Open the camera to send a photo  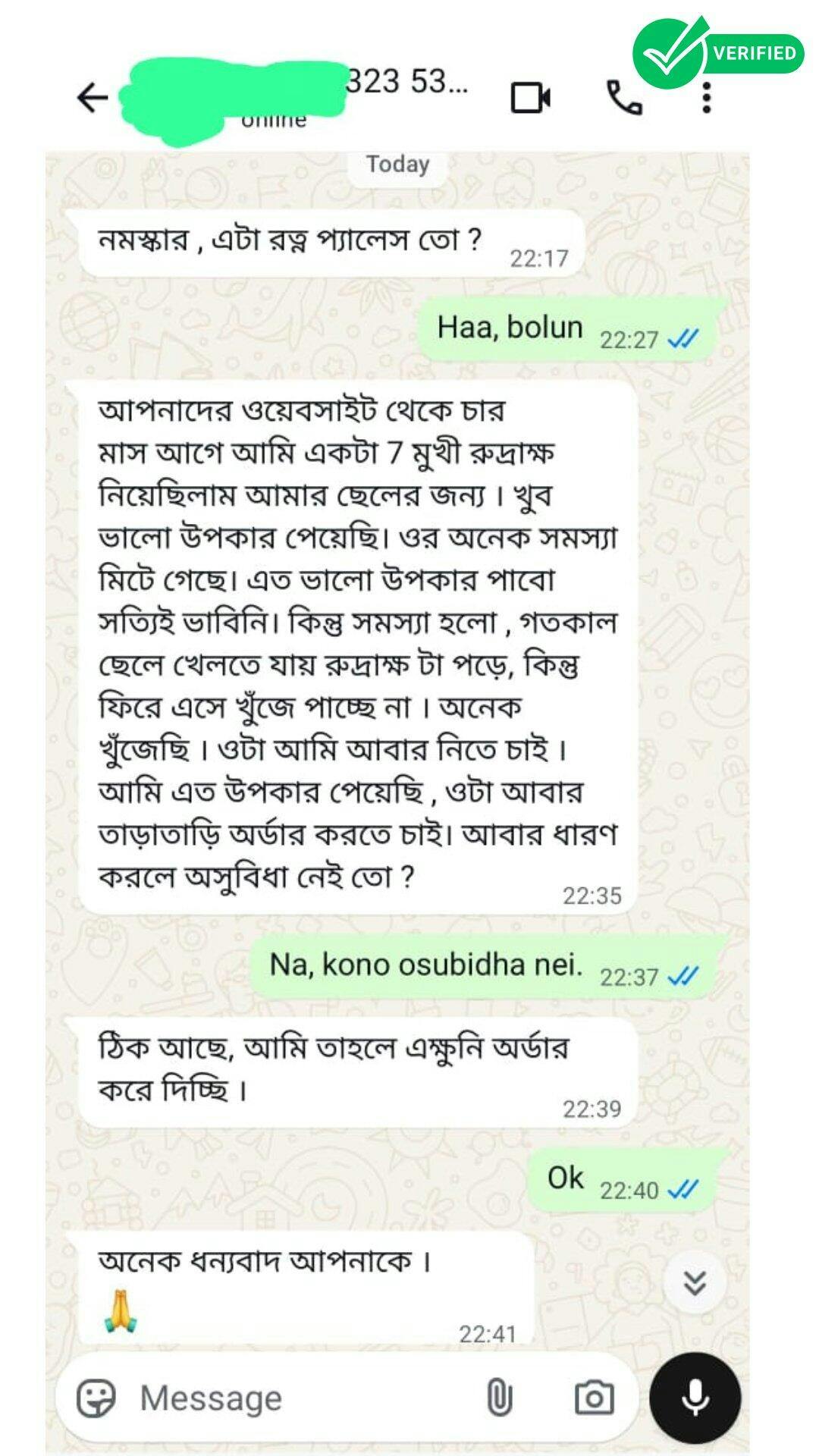(594, 1398)
